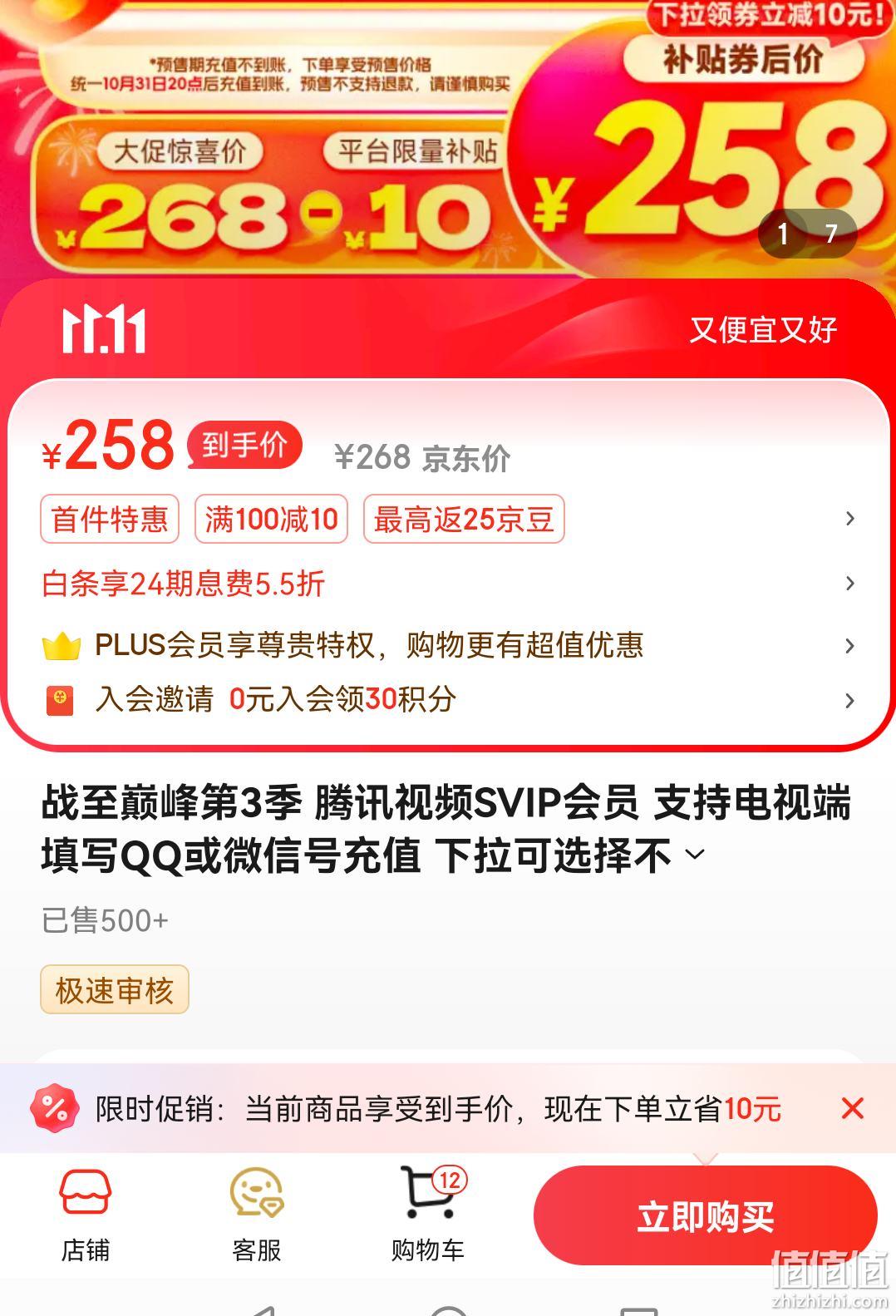This screenshot has width=896, height=1316.
Task: Tap the 极速审核 tag
Action: coord(115,990)
